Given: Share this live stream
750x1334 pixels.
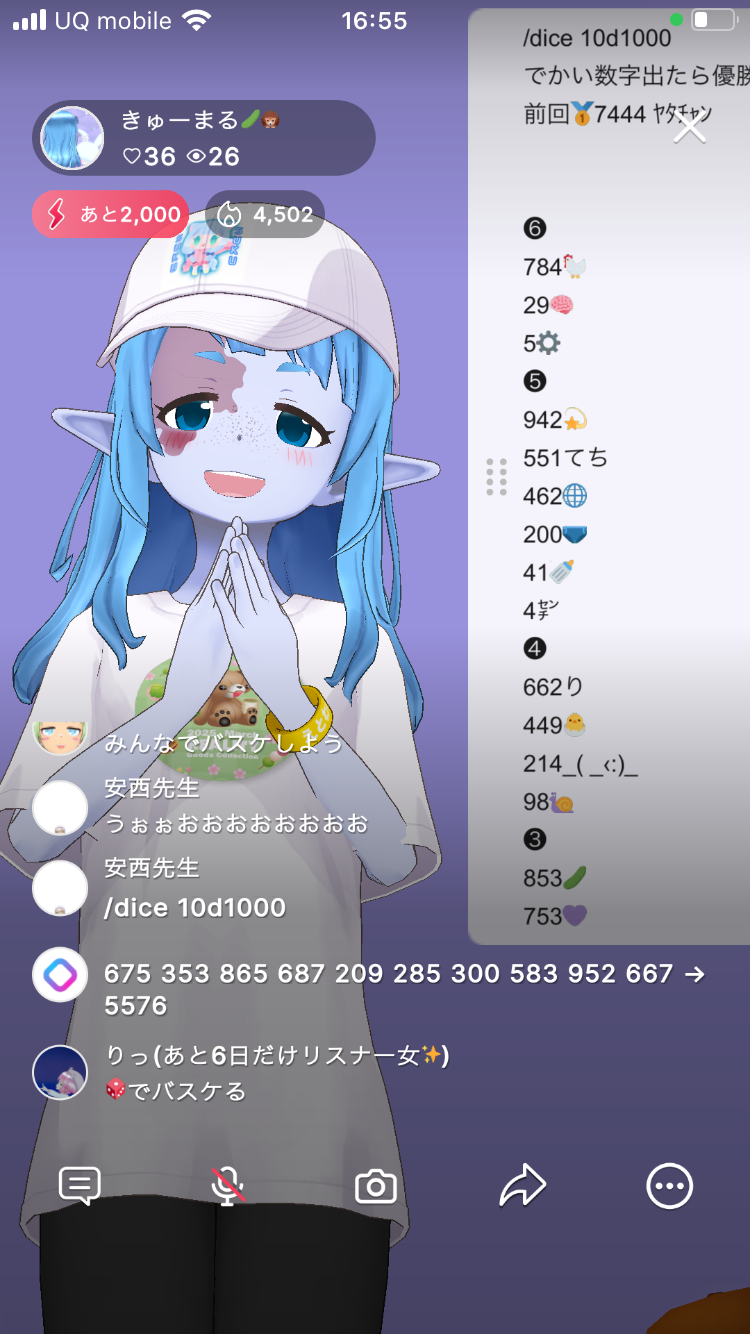Looking at the screenshot, I should (522, 1187).
